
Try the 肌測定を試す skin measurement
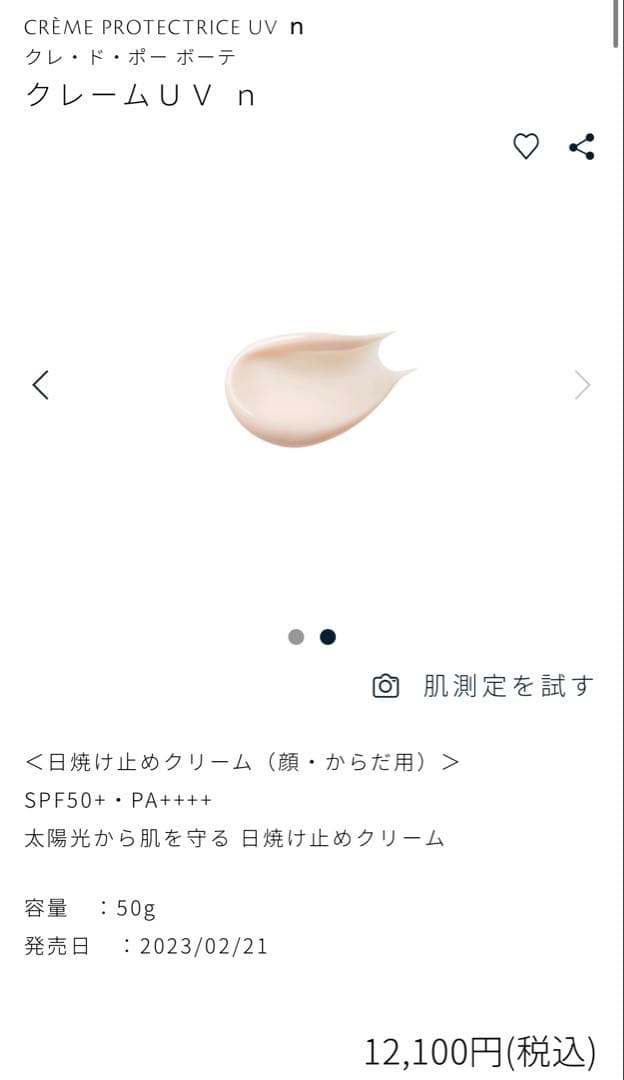484,686
